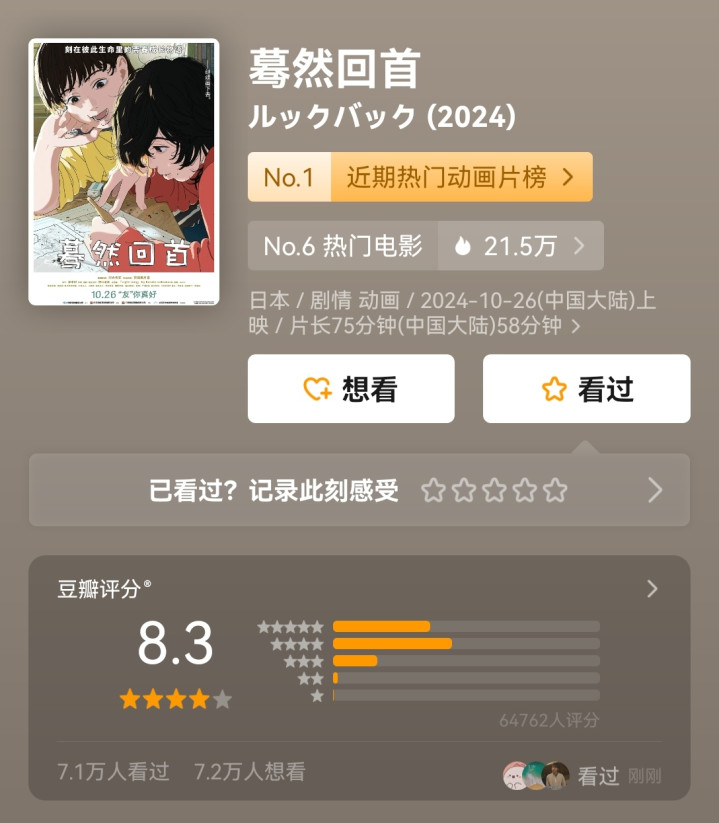Mark the movie as 看过
The width and height of the screenshot is (719, 823).
tap(586, 389)
